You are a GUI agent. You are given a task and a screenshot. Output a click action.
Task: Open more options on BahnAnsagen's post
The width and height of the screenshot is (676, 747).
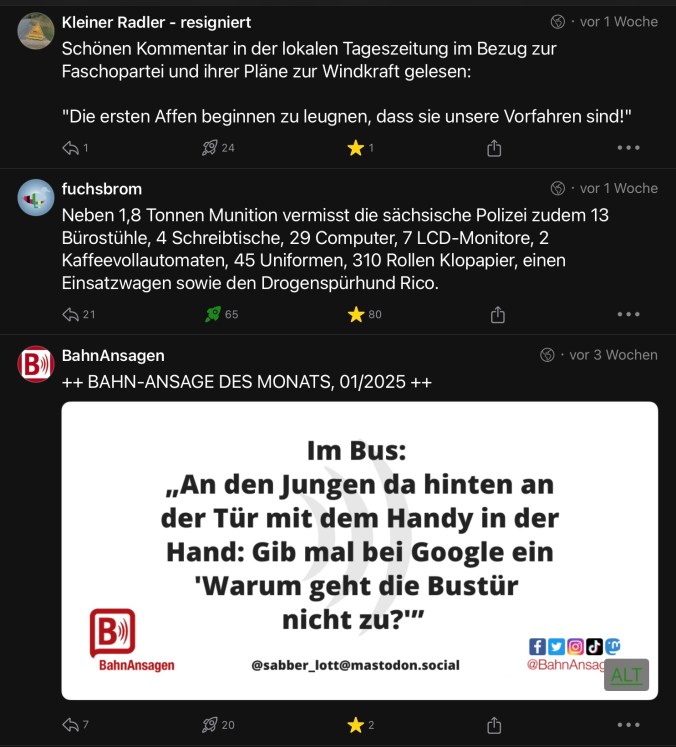point(628,725)
